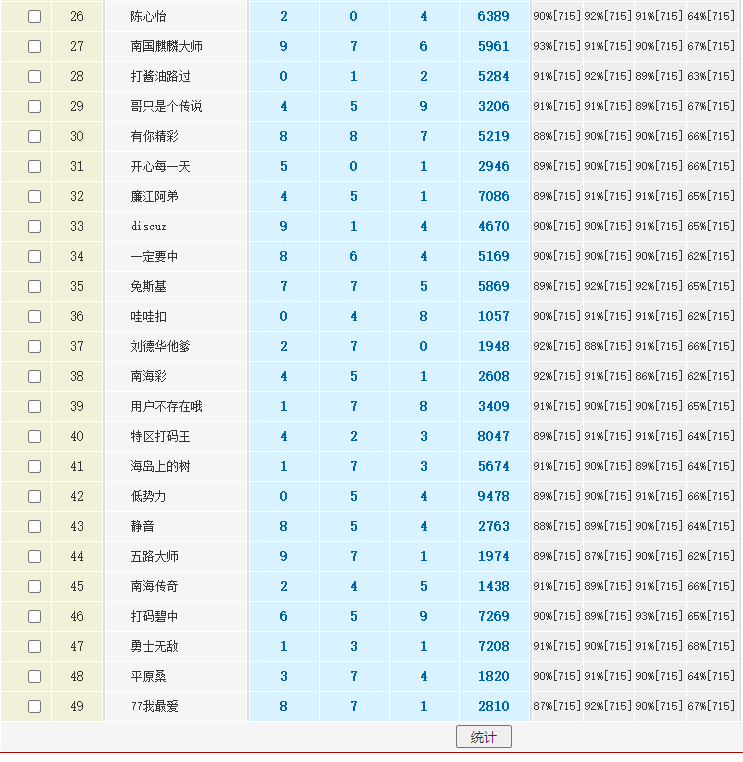
Task: Check the box for 特区打码王
Action: [35, 436]
